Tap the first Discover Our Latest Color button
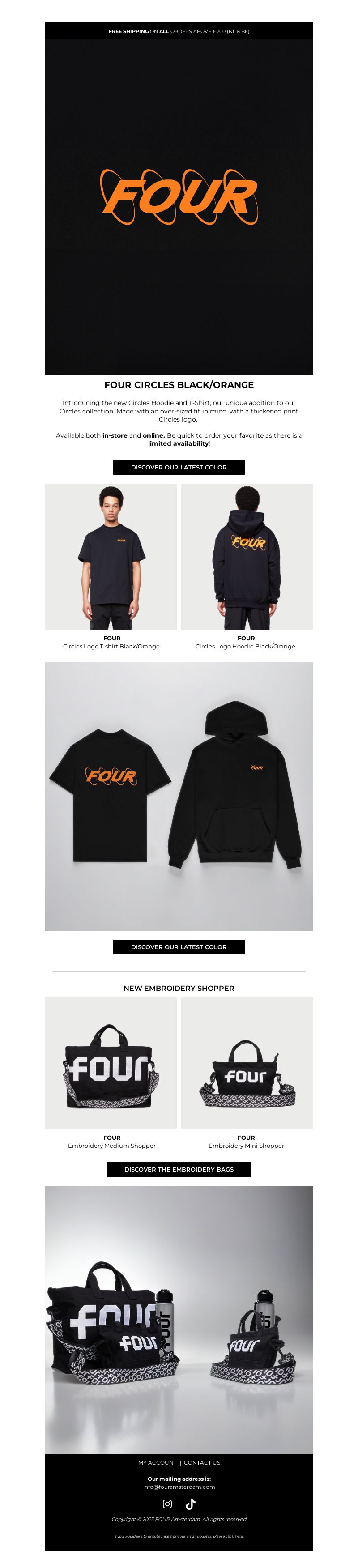 pyautogui.click(x=179, y=467)
